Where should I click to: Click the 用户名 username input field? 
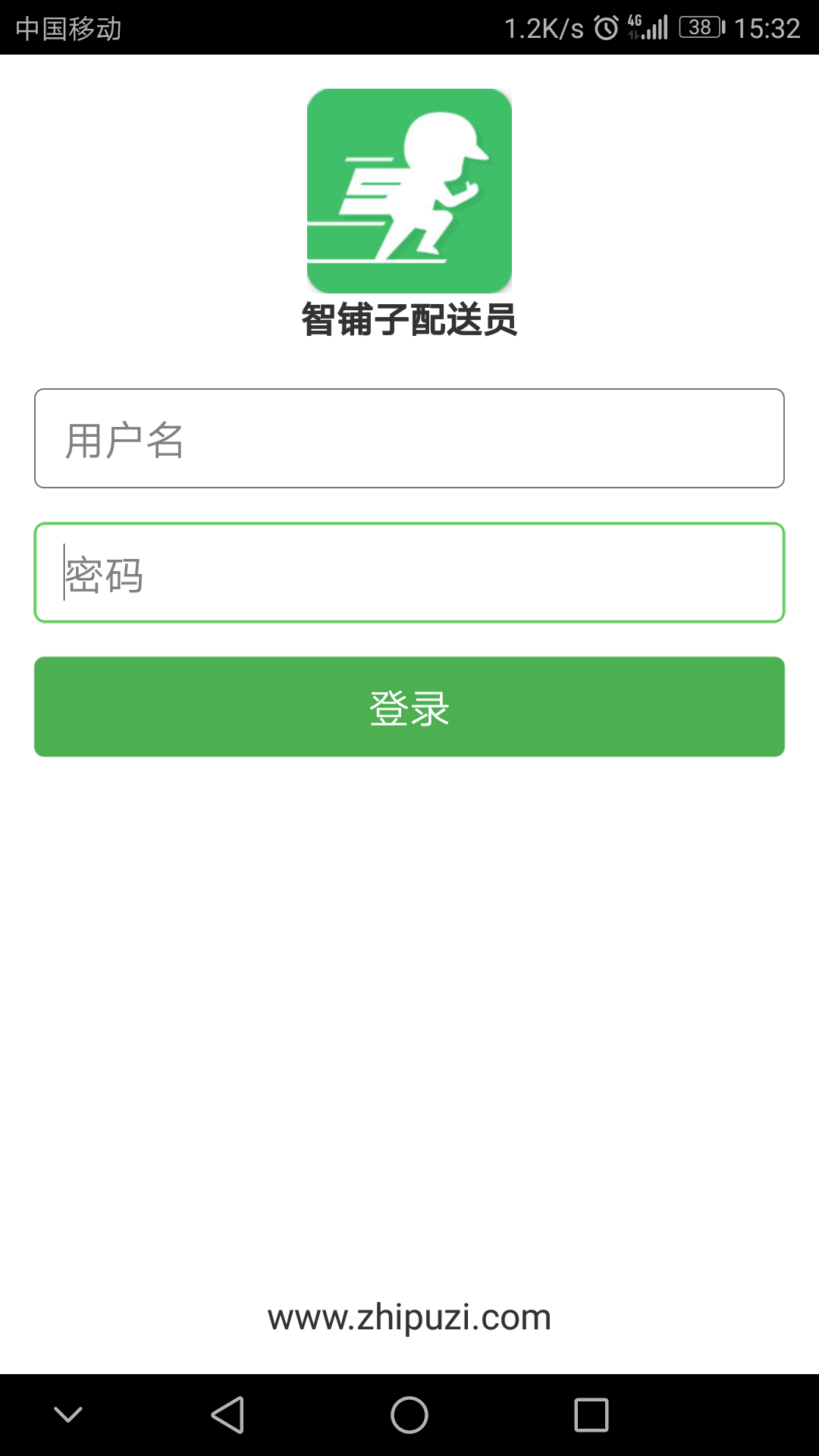coord(409,438)
